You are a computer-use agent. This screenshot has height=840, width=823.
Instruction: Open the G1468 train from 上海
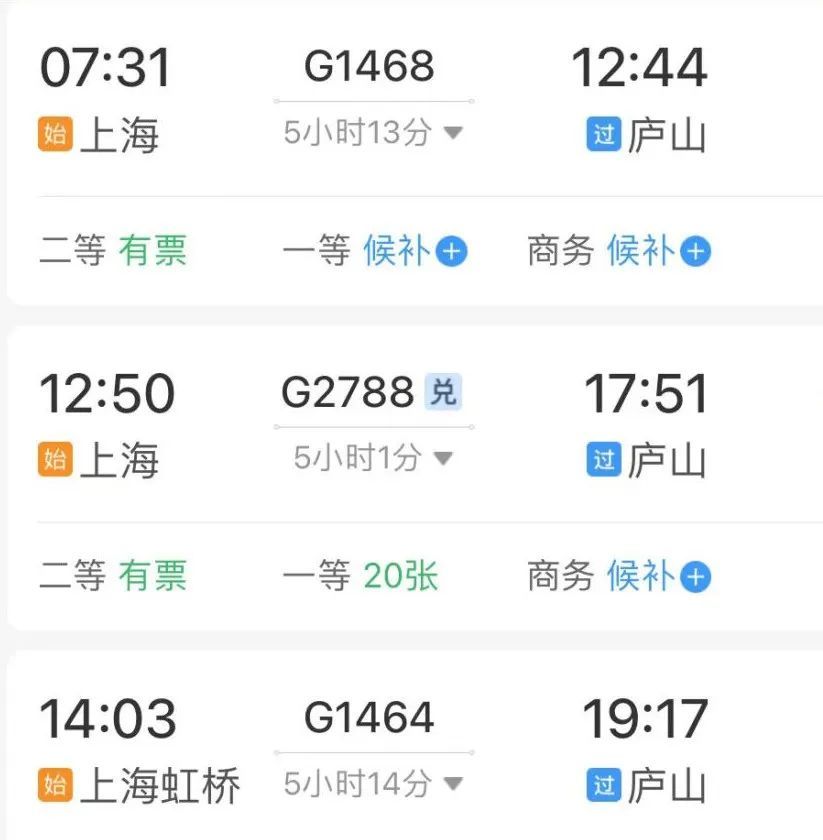coord(370,67)
